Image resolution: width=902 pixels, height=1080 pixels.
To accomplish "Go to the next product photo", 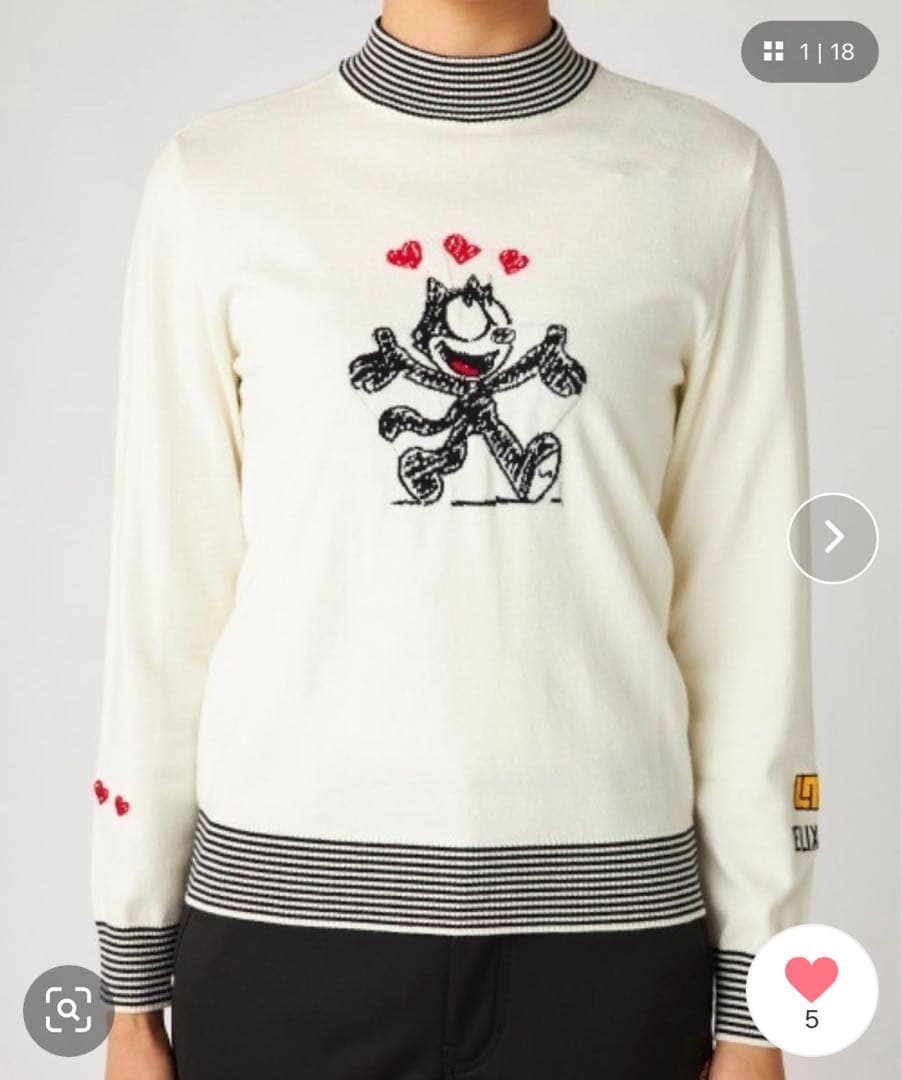I will [x=832, y=538].
